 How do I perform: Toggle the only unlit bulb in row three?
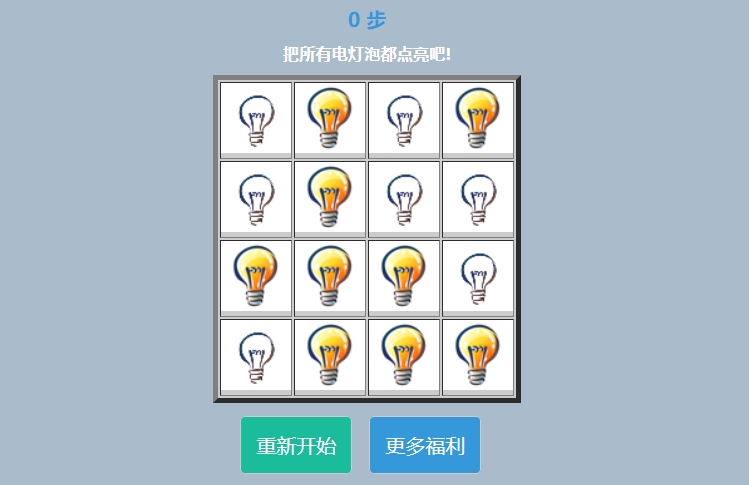(x=478, y=276)
